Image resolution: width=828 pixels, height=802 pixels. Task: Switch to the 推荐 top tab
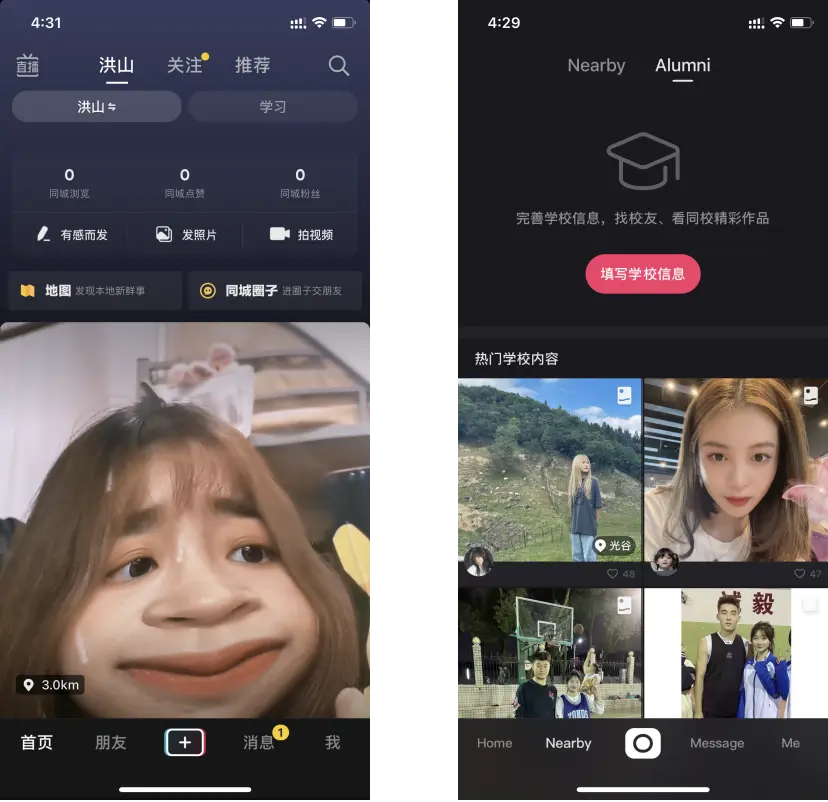click(252, 65)
